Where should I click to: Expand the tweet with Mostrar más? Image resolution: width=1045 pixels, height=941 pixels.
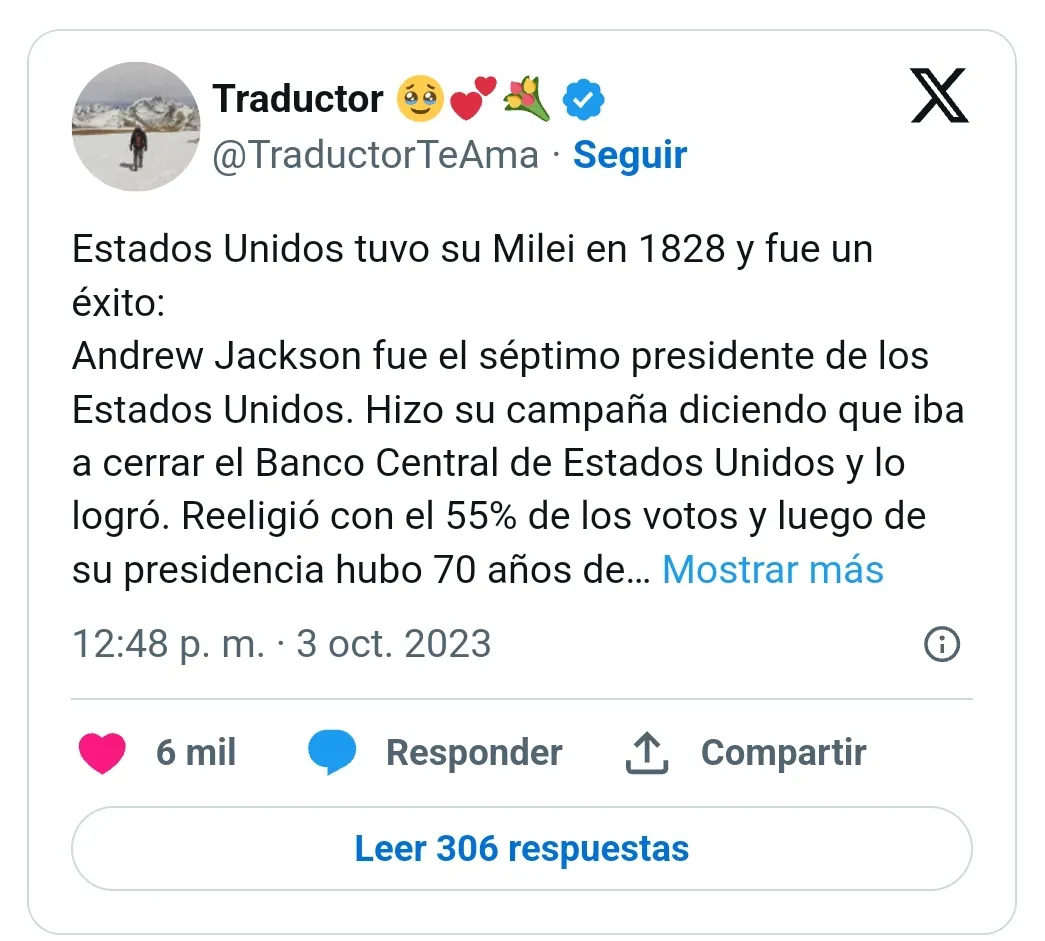coord(773,569)
